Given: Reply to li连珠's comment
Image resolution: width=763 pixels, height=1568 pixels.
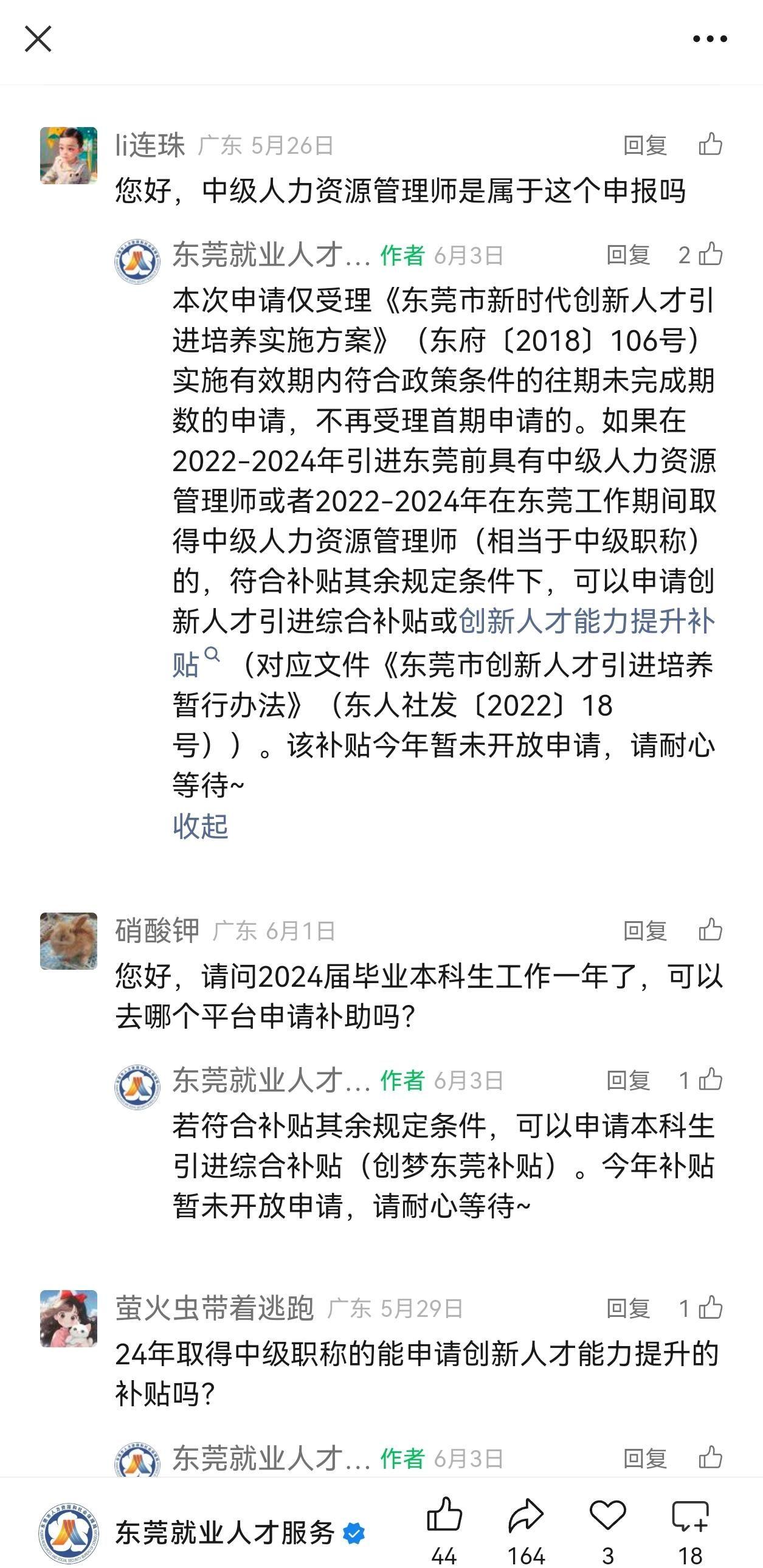Looking at the screenshot, I should tap(644, 145).
